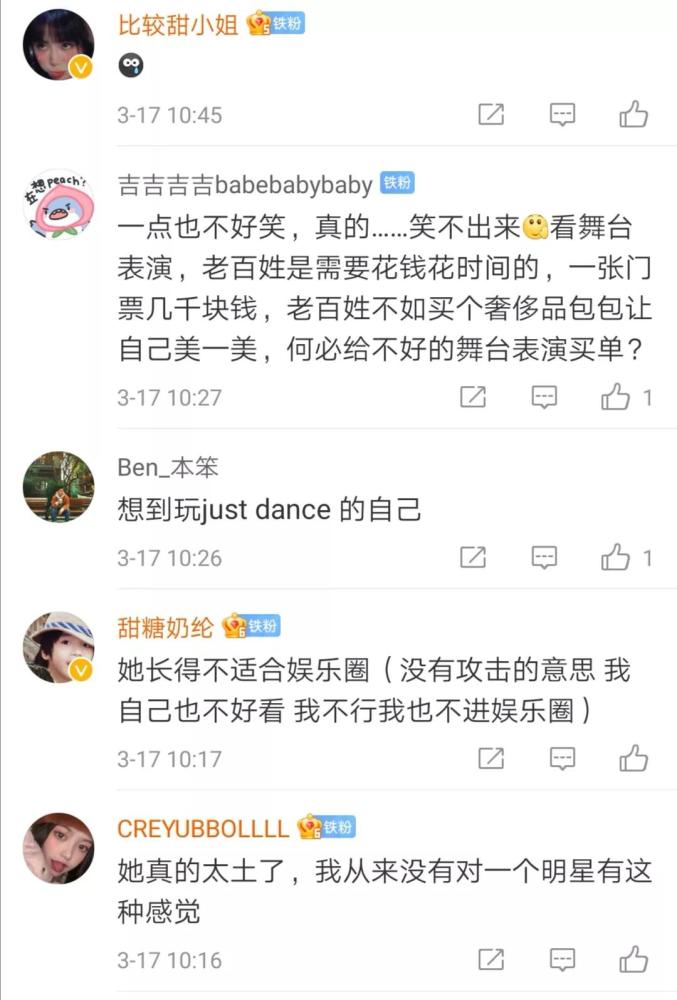
Task: Reply to 比较甜小姐's comment
Action: (x=563, y=115)
